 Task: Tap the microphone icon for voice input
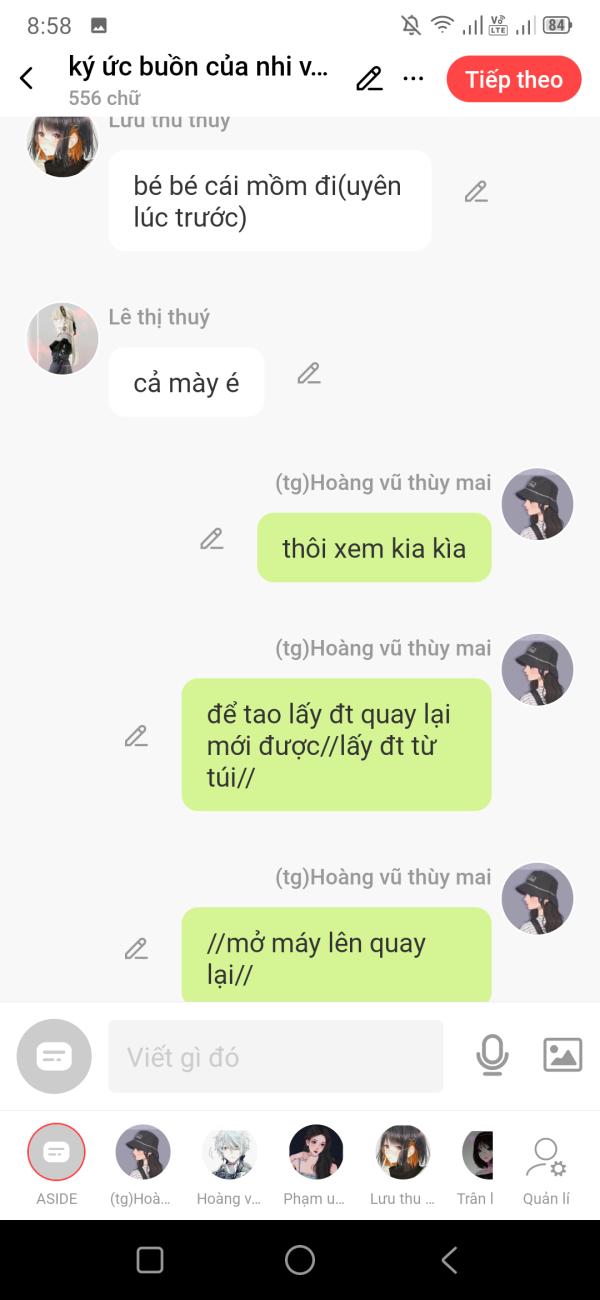pyautogui.click(x=492, y=1055)
